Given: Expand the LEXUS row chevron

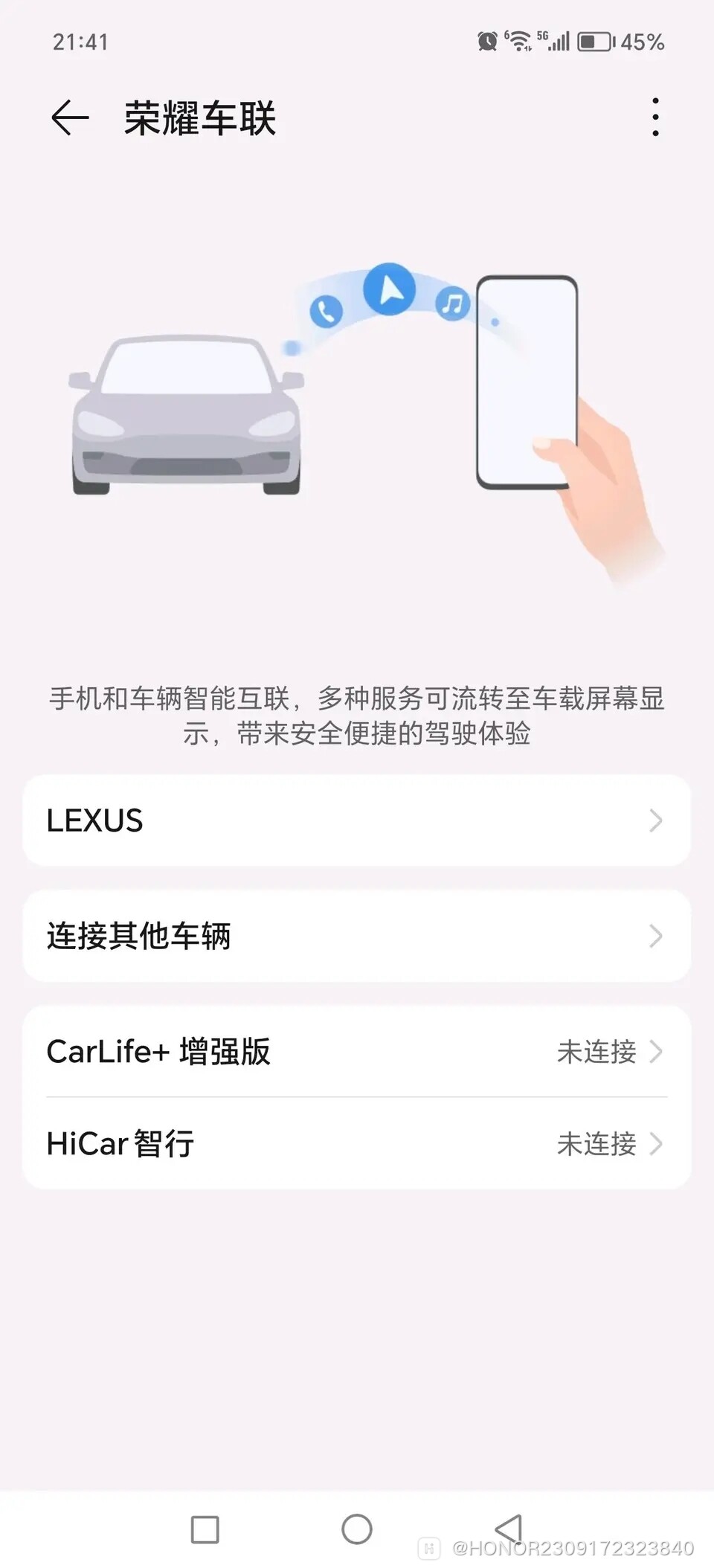Looking at the screenshot, I should [x=655, y=820].
